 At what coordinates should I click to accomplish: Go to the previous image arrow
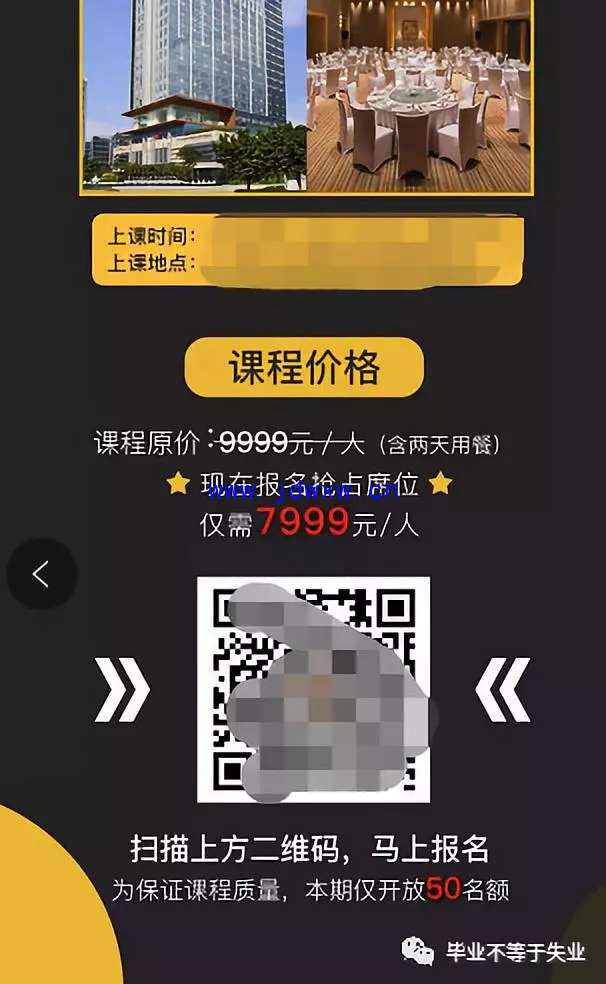click(x=41, y=574)
